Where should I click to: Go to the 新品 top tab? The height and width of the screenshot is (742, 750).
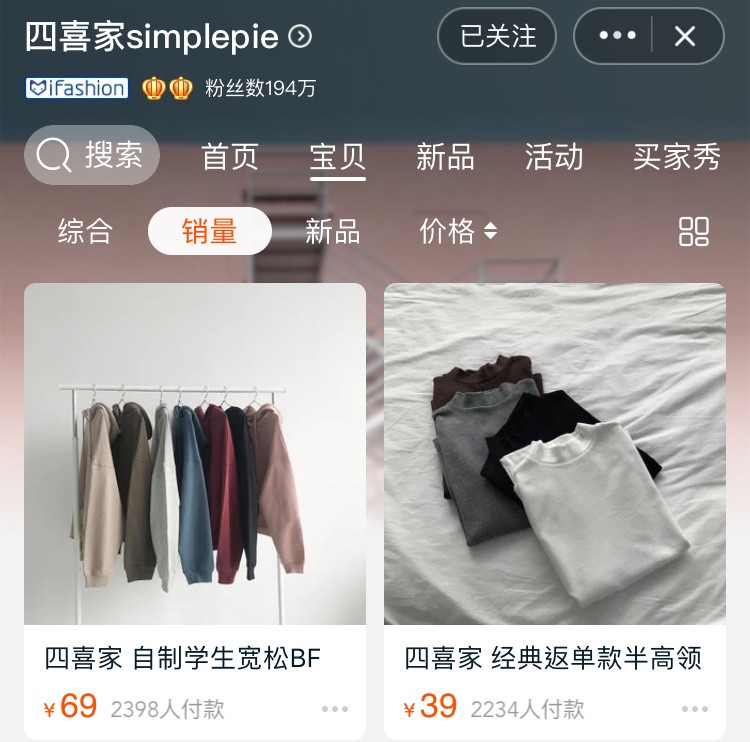(445, 157)
